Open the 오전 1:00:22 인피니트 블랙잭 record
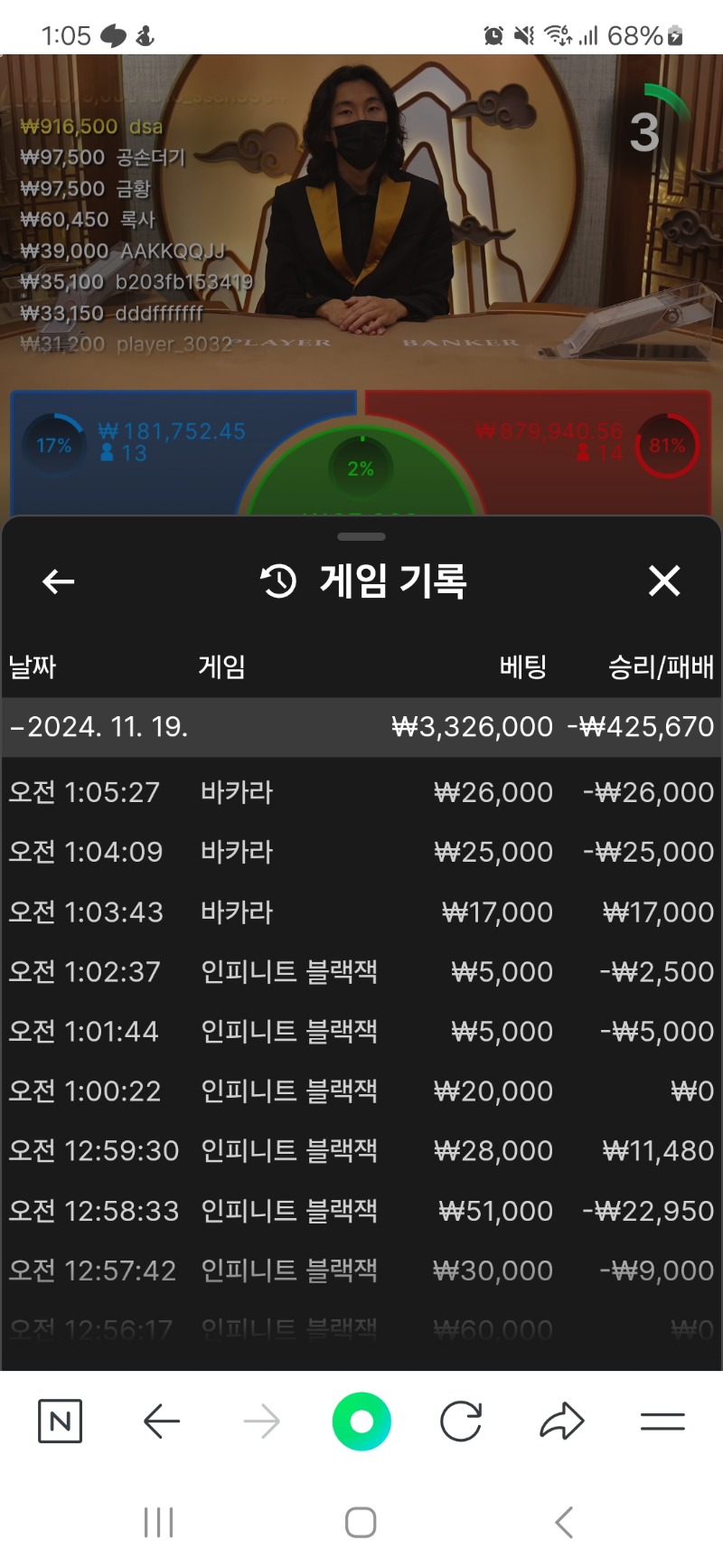 point(361,1091)
